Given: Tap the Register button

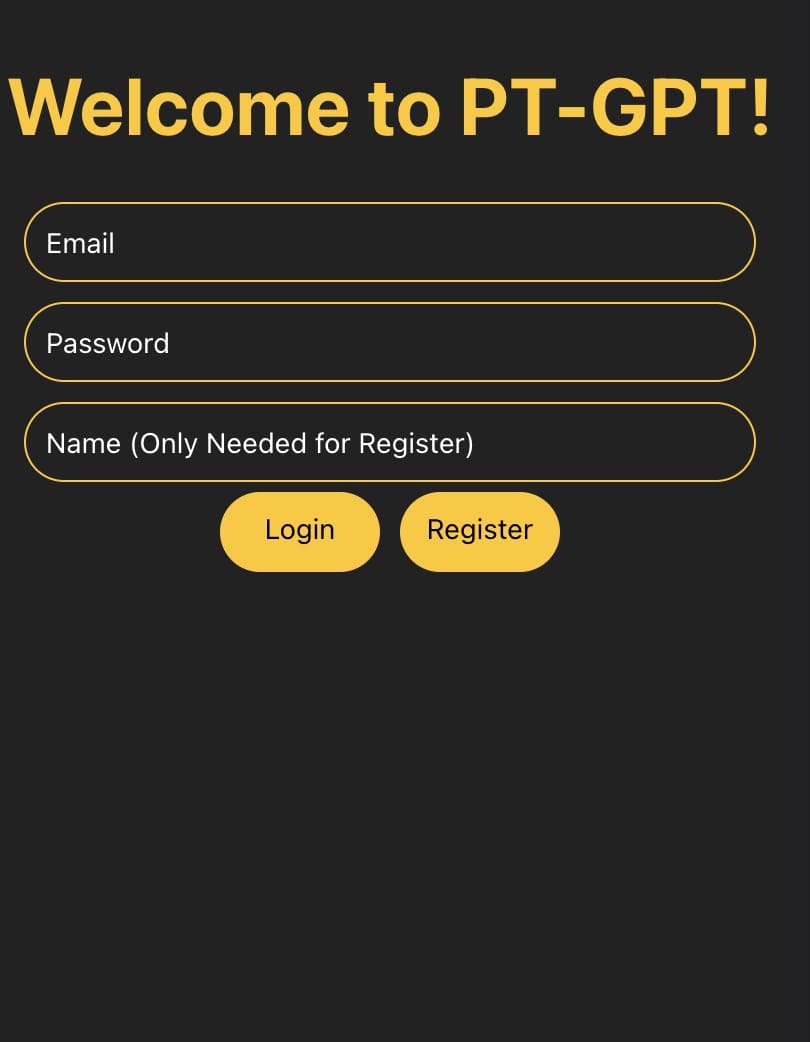Looking at the screenshot, I should click(x=480, y=531).
